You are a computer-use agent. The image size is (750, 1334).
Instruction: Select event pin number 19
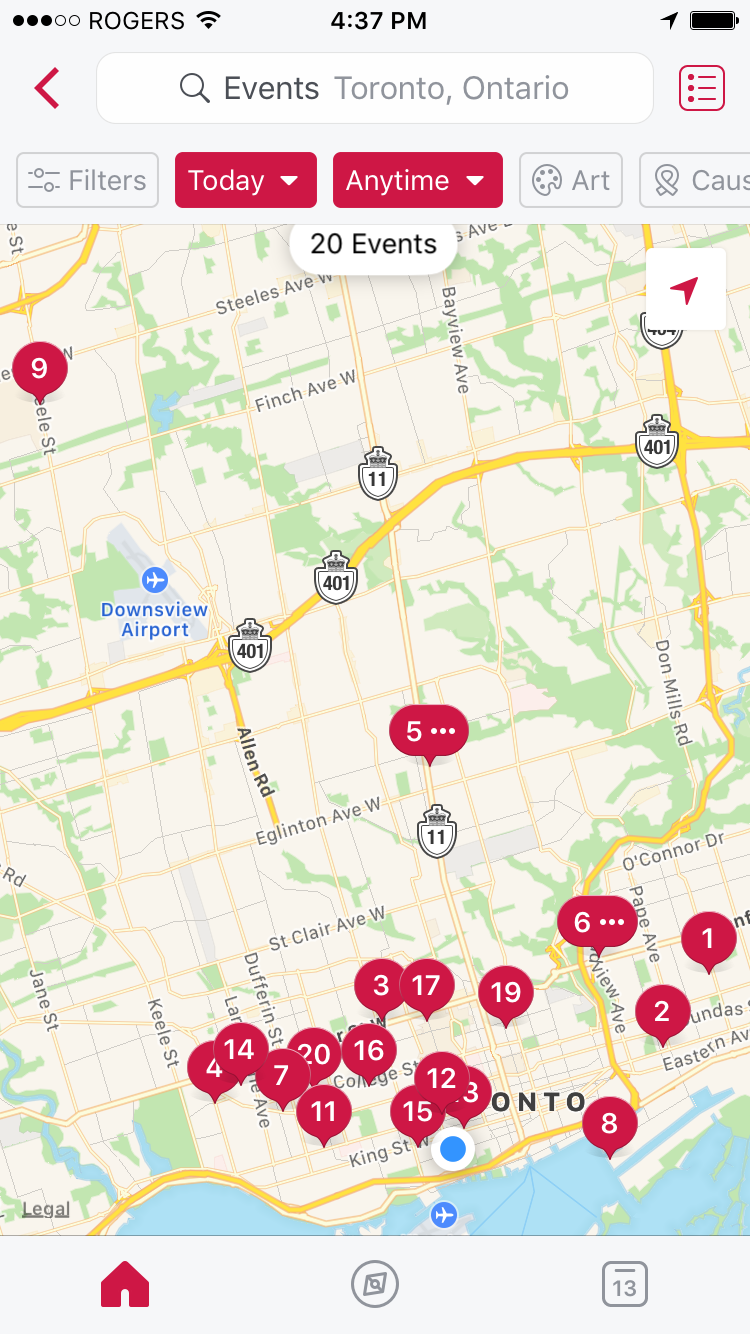(505, 992)
